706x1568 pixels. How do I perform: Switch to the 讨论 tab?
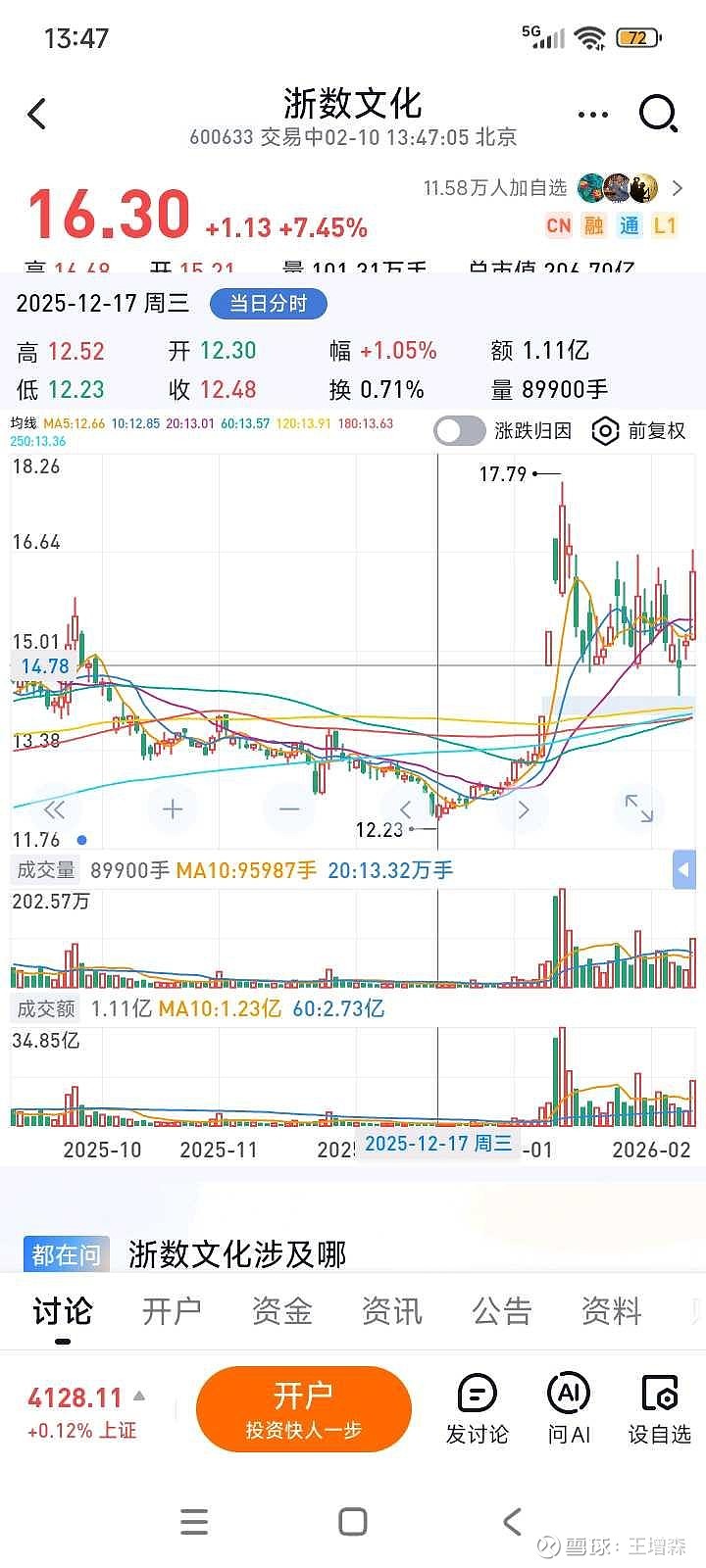pyautogui.click(x=62, y=1311)
